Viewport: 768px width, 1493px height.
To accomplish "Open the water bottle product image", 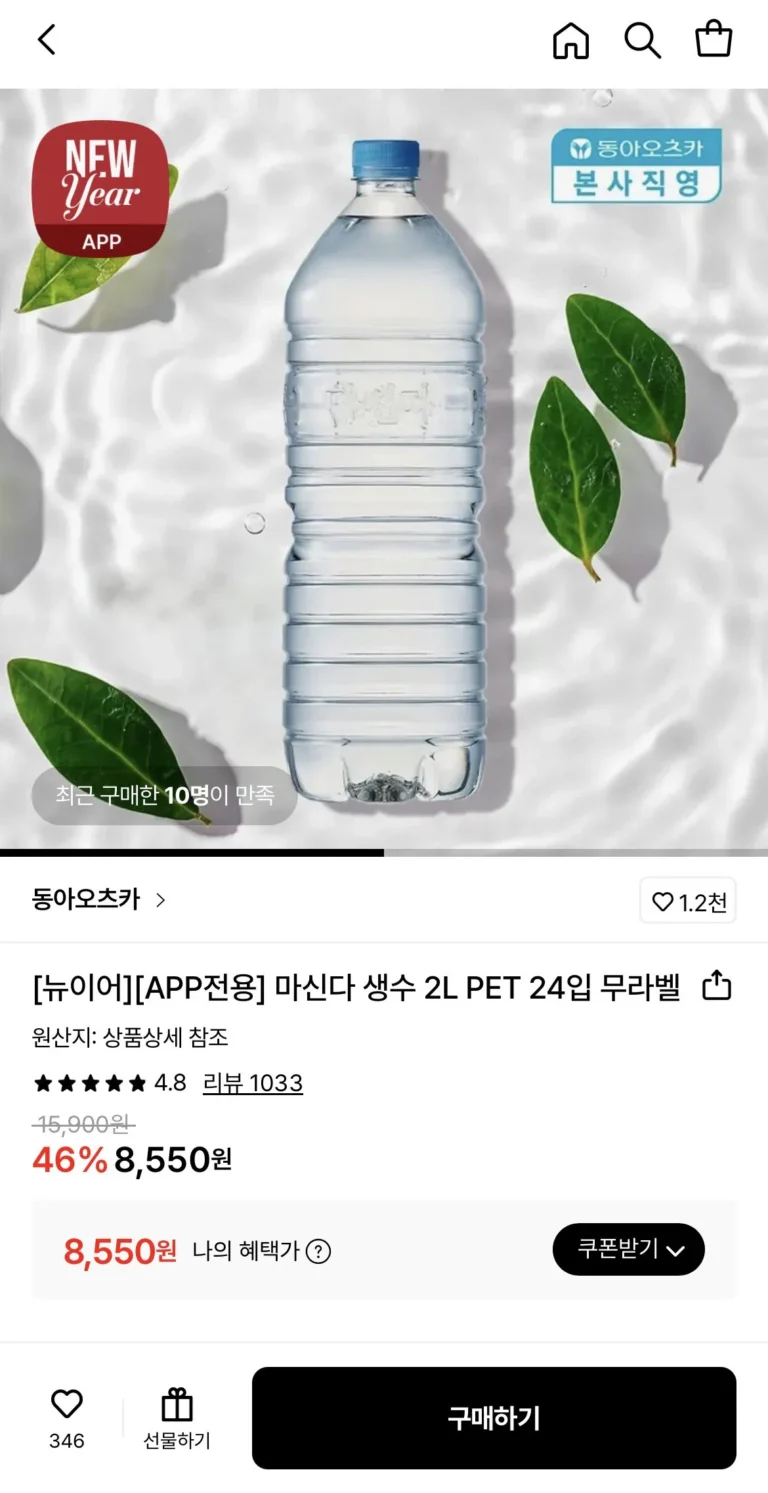I will pyautogui.click(x=384, y=470).
